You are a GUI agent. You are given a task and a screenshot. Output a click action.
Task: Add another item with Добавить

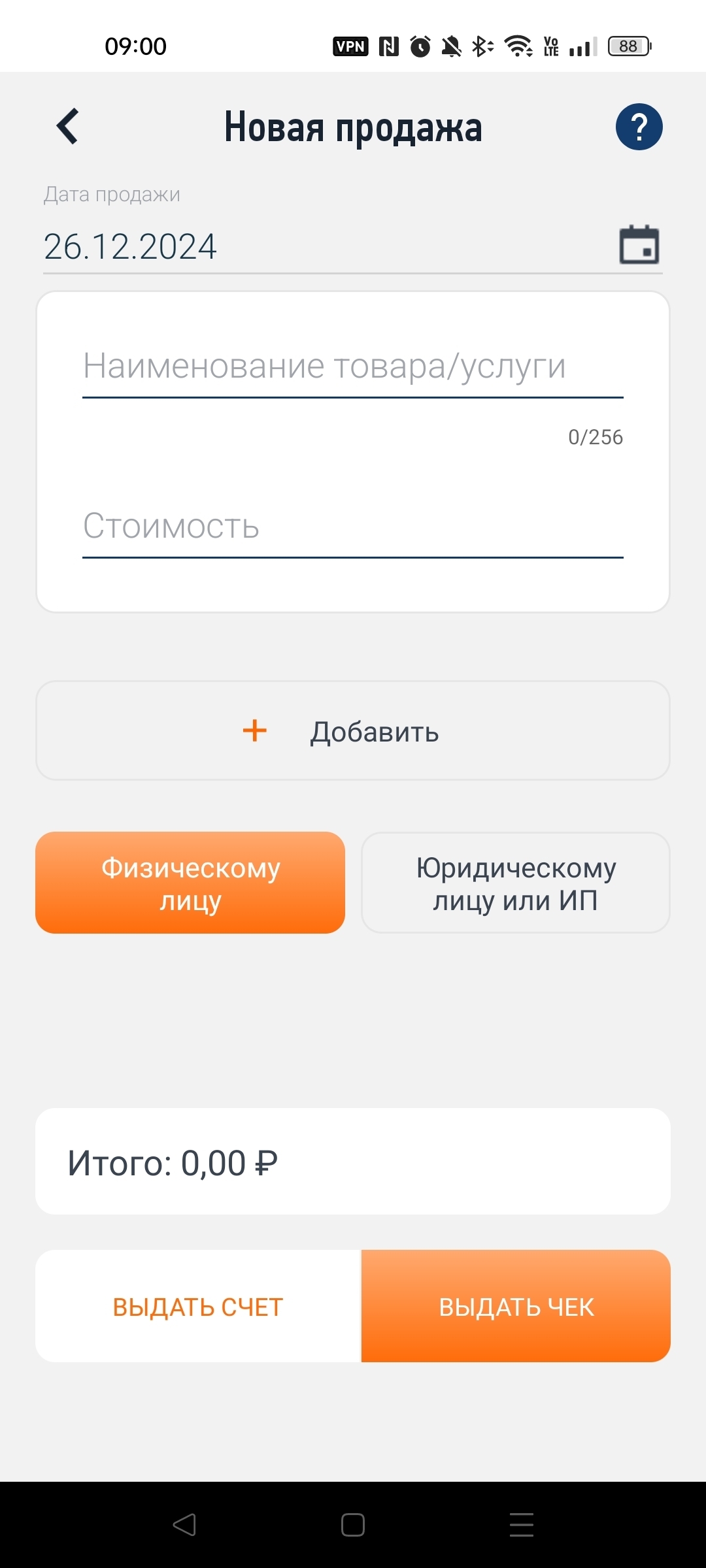click(x=352, y=731)
